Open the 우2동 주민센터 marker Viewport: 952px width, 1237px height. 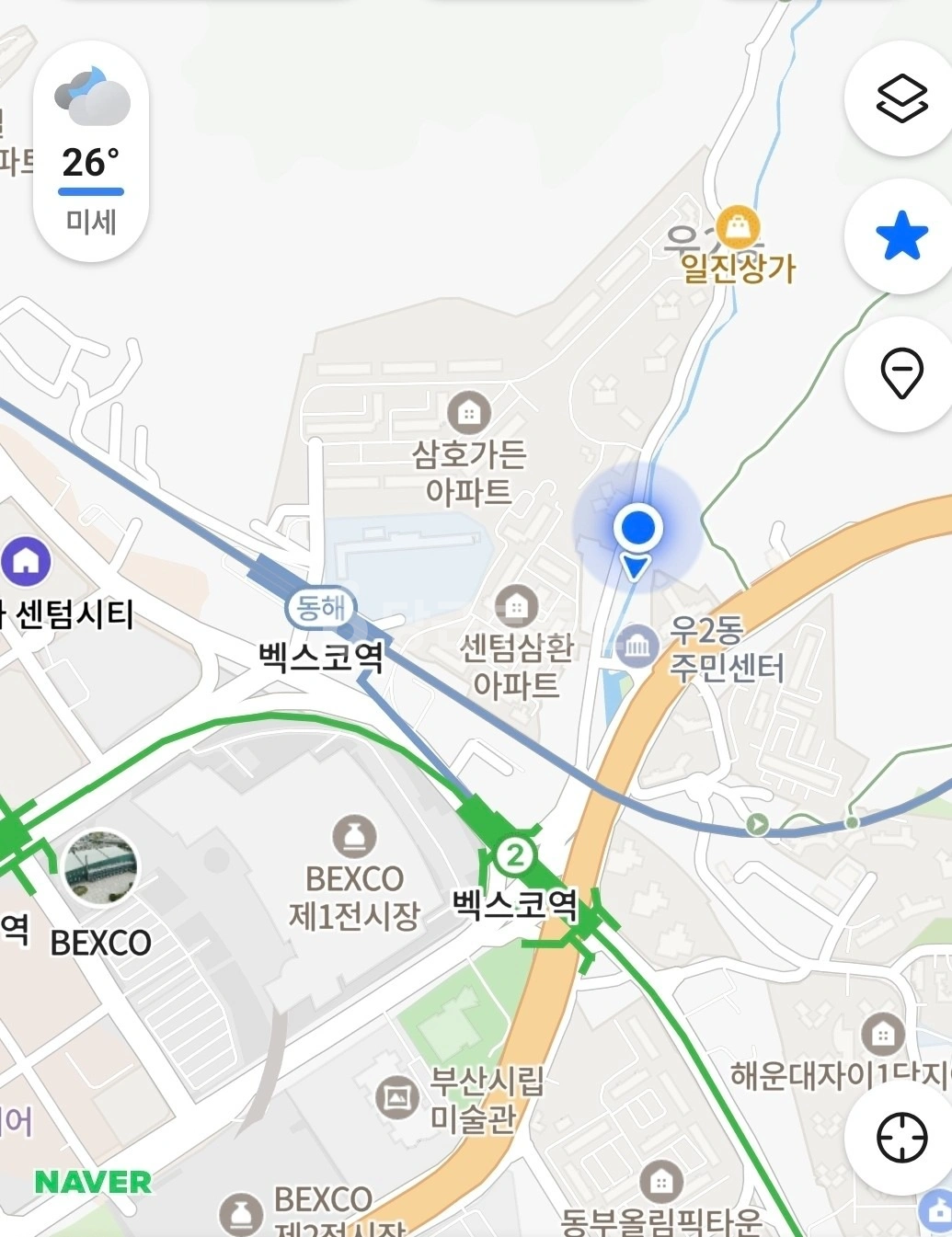pyautogui.click(x=637, y=647)
